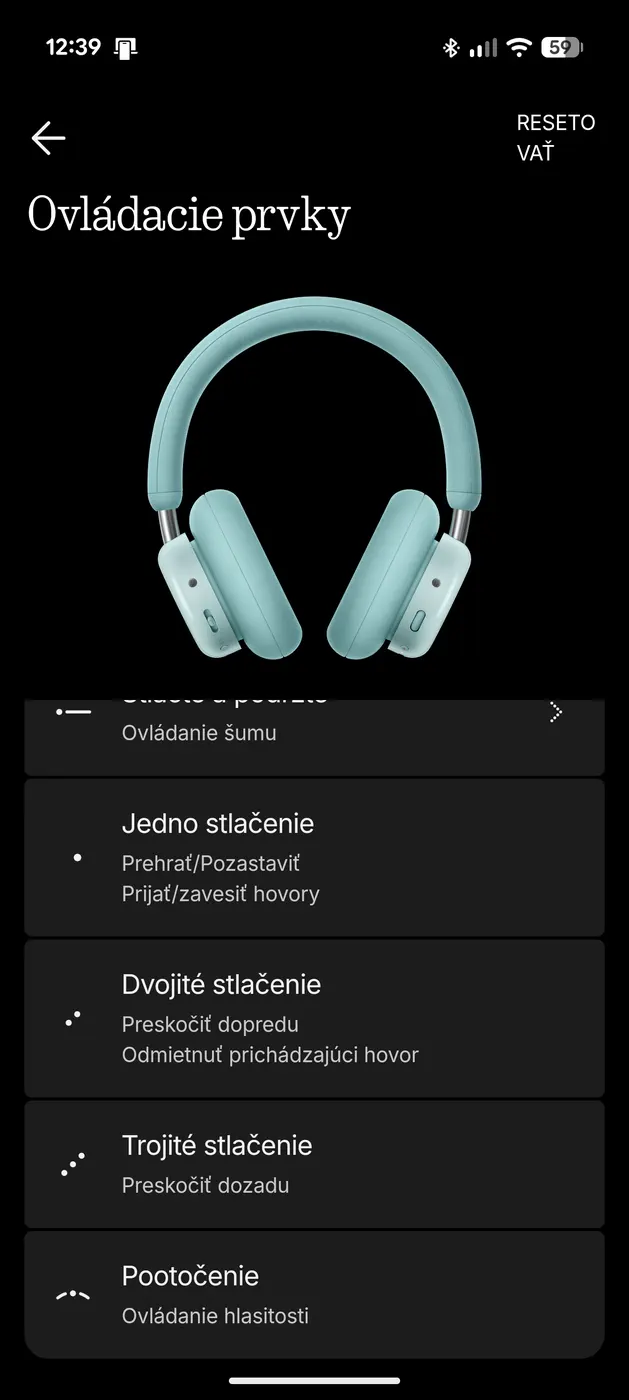Open Jedno stlačenie settings
Image resolution: width=629 pixels, height=1400 pixels.
[314, 857]
